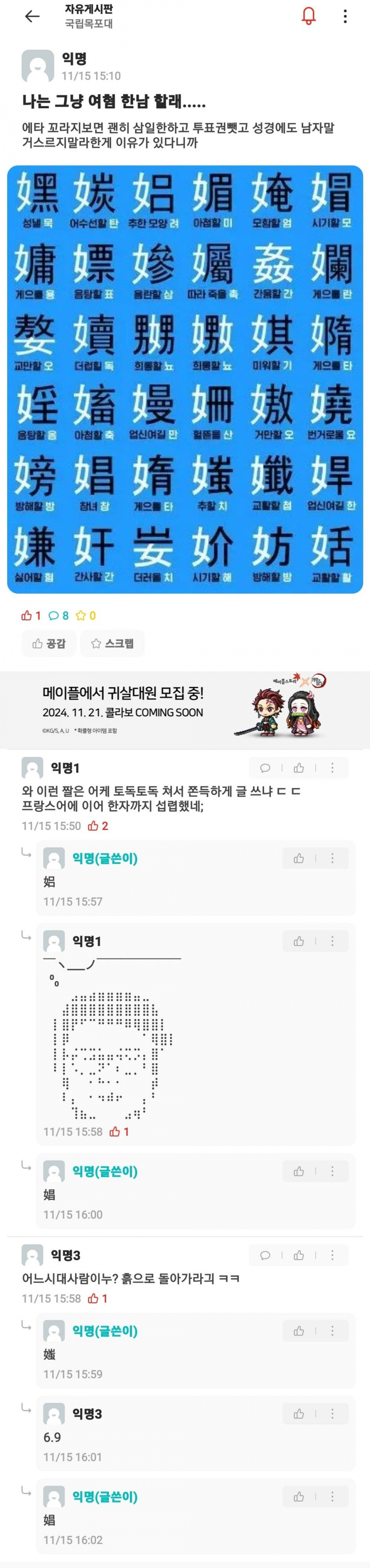Like 익명3's 15:58 comment

click(299, 1255)
